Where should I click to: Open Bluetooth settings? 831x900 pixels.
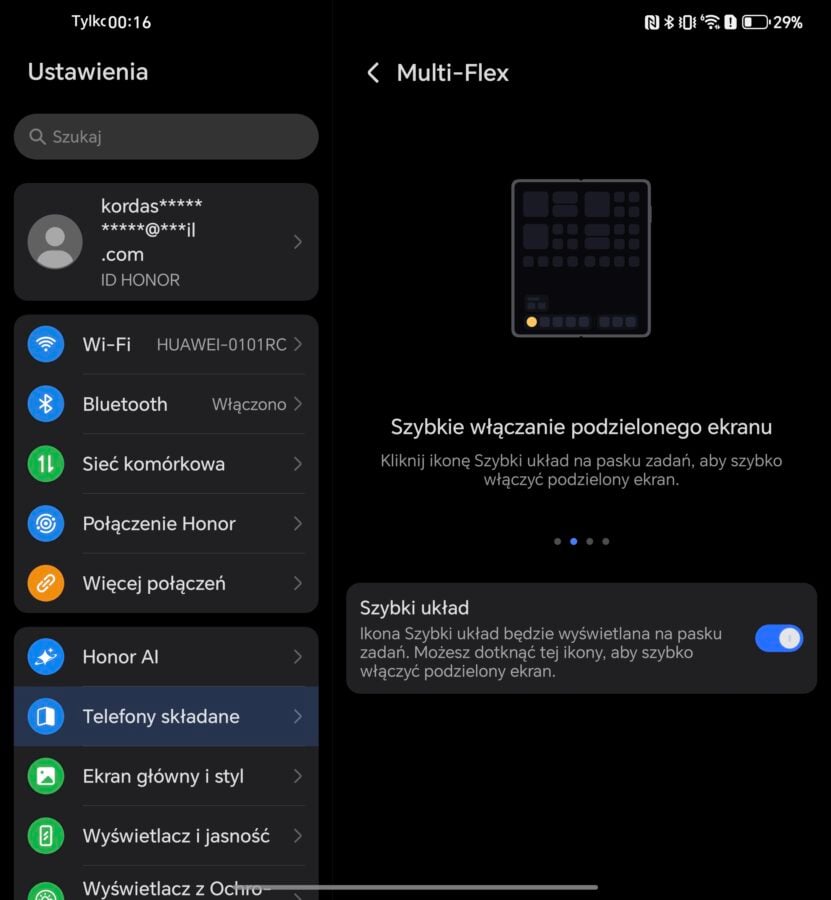click(x=166, y=405)
